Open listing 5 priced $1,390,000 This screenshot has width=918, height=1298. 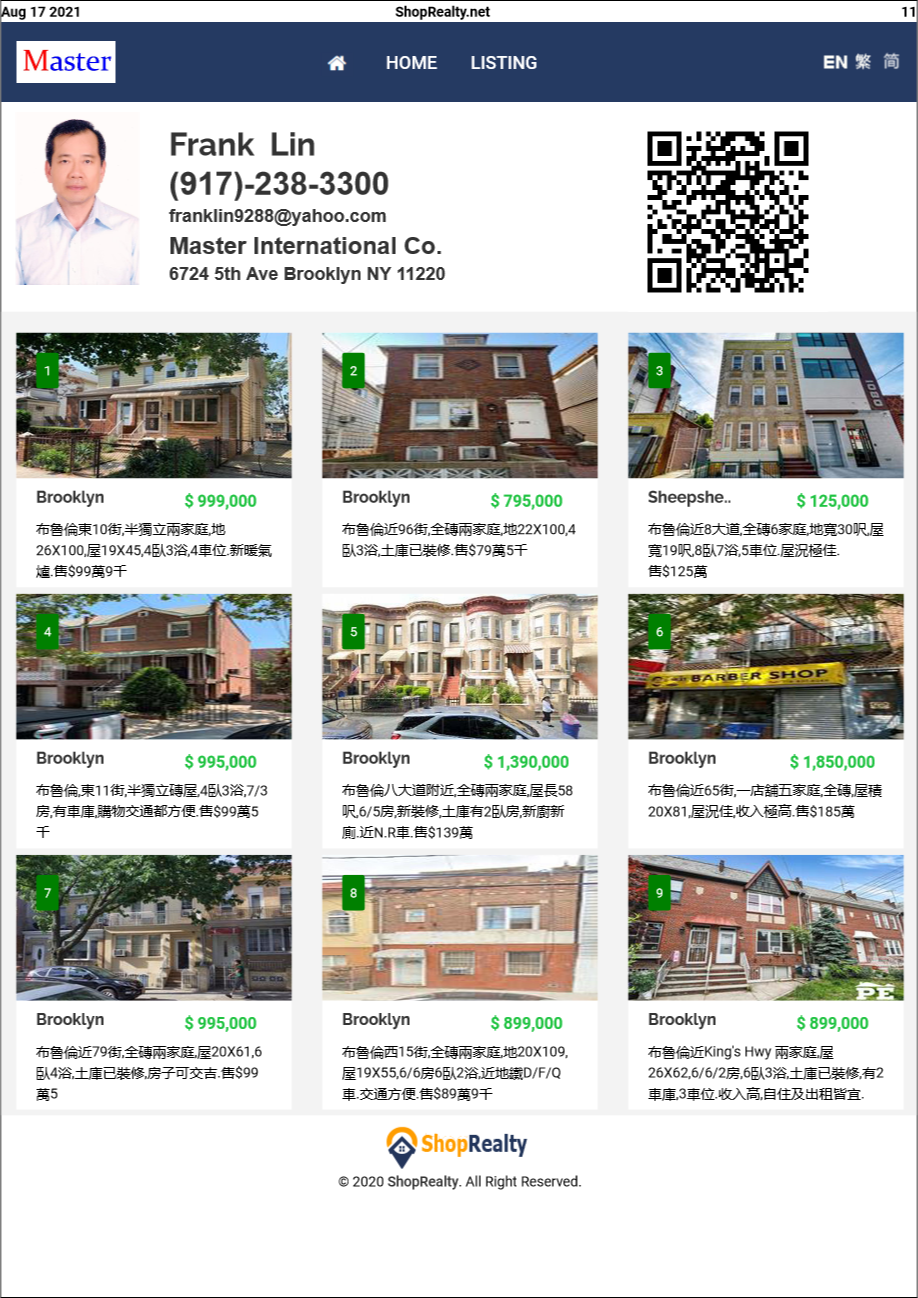click(459, 667)
